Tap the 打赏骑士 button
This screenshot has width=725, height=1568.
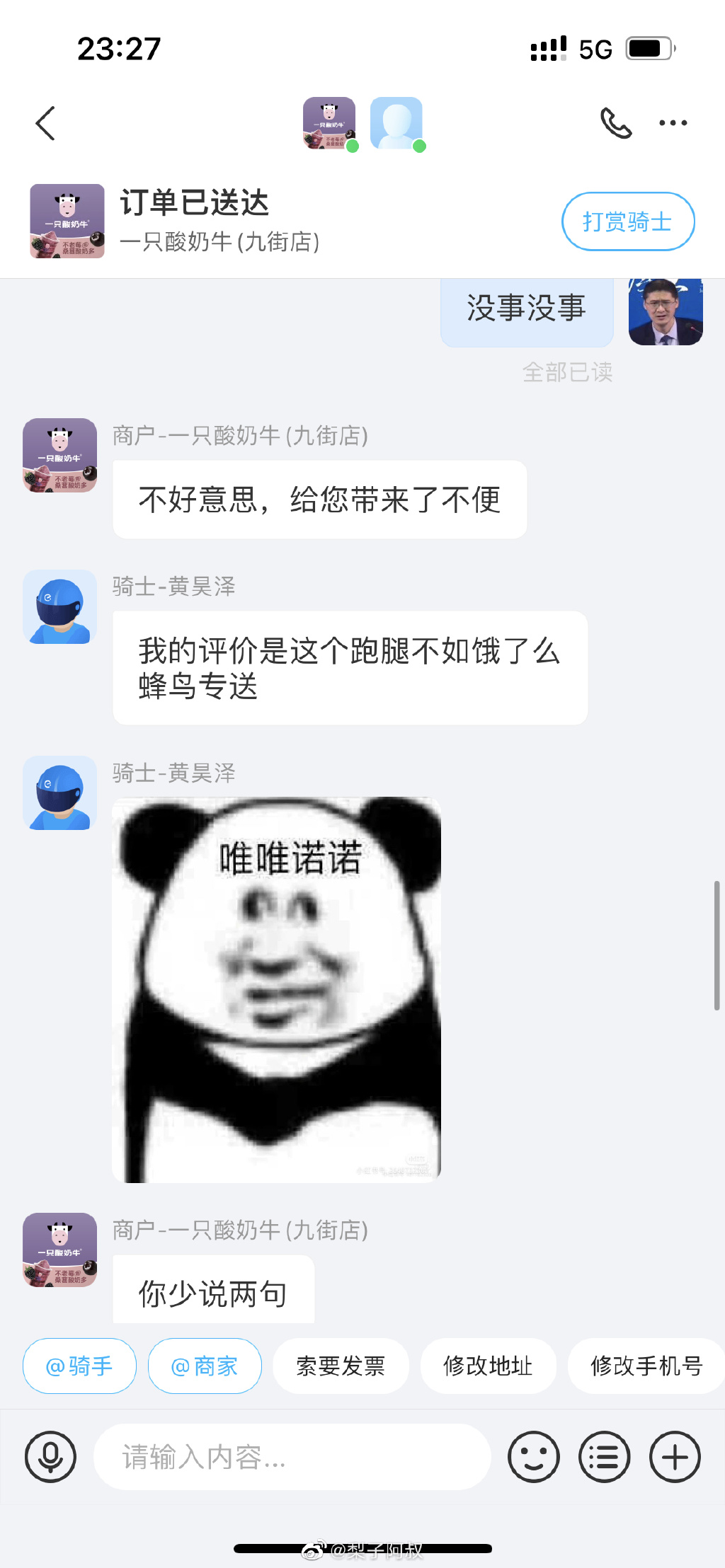627,221
